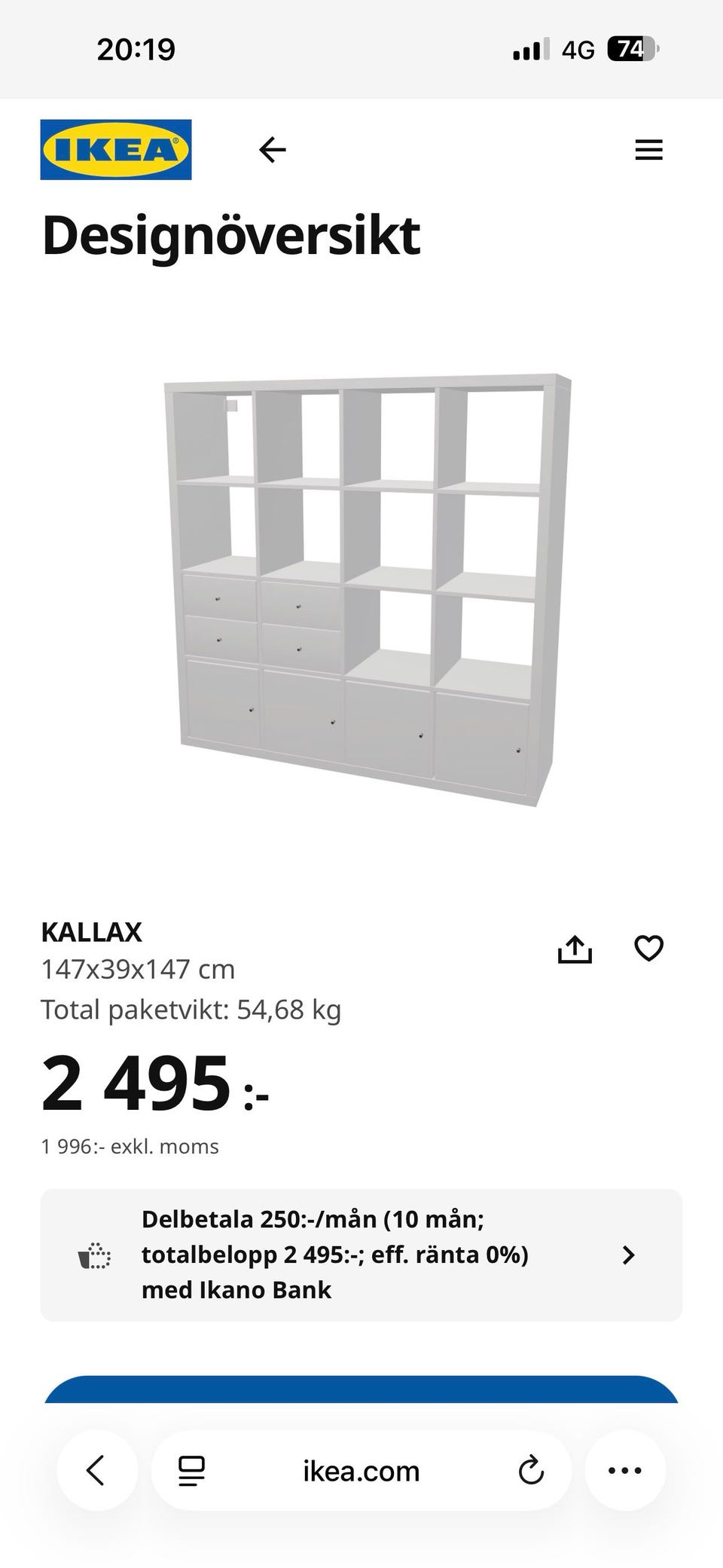Navigate back with the browser chevron
Image resolution: width=723 pixels, height=1568 pixels.
coord(96,1470)
